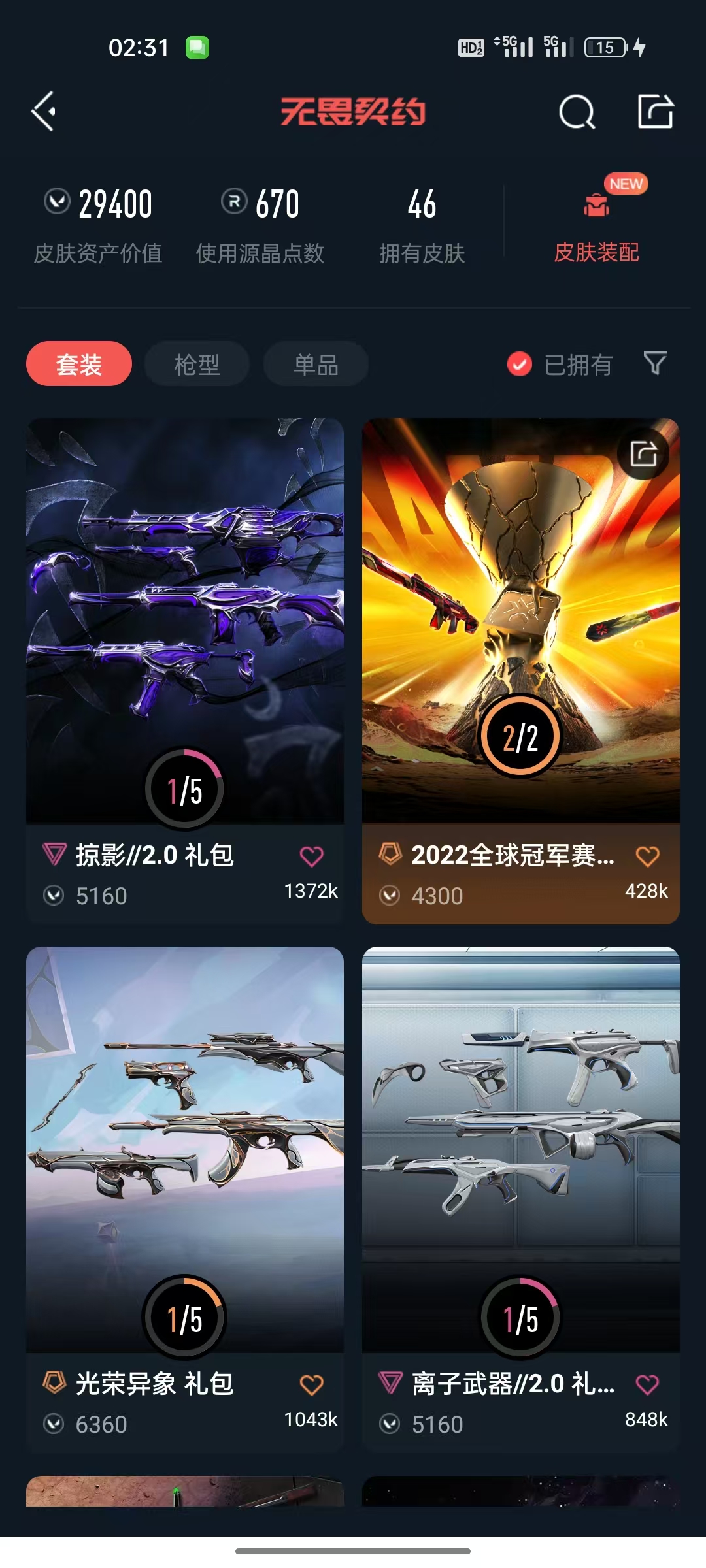This screenshot has width=706, height=1568.
Task: Share this page via the header share icon
Action: click(656, 111)
